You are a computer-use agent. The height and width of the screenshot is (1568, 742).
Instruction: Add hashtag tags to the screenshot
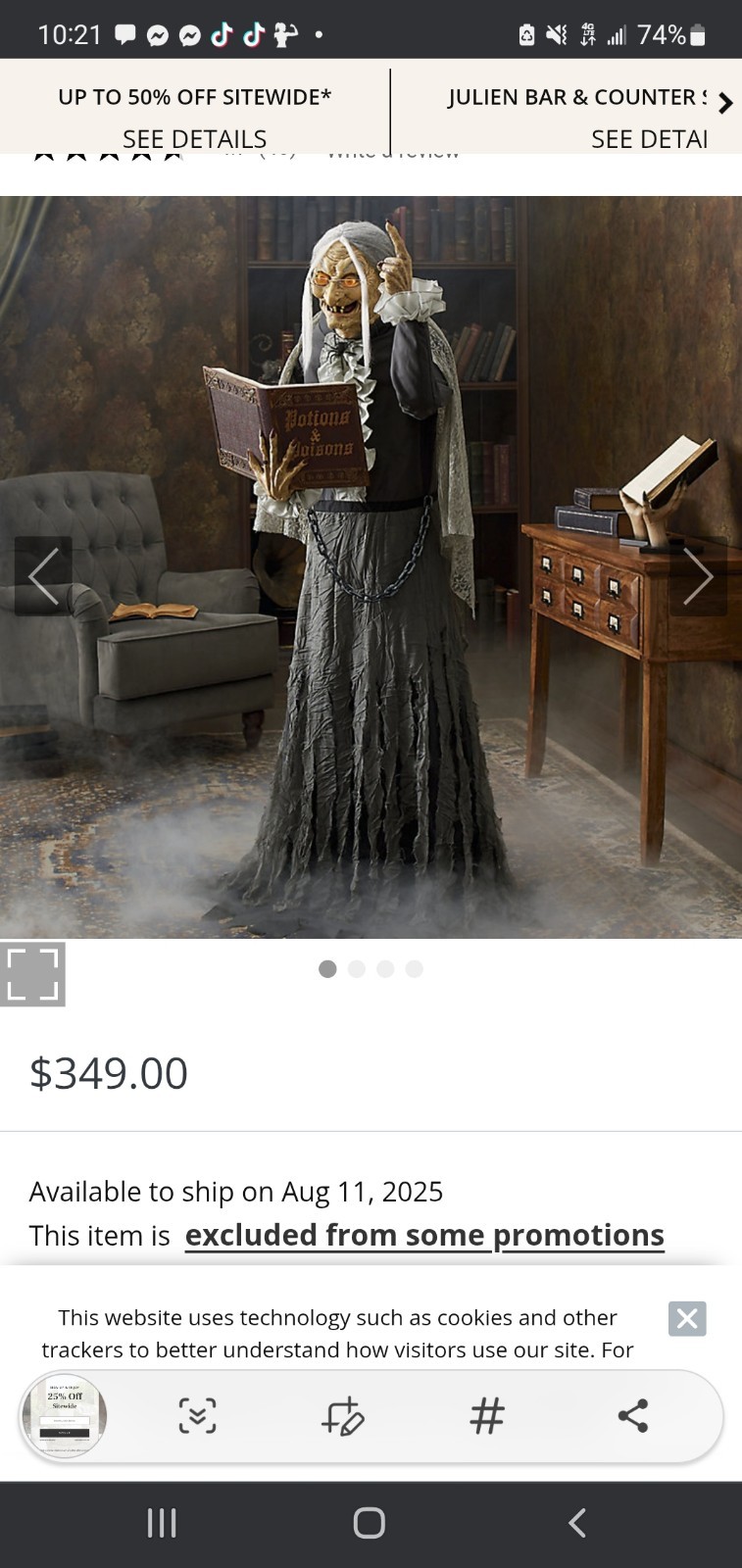(487, 1416)
